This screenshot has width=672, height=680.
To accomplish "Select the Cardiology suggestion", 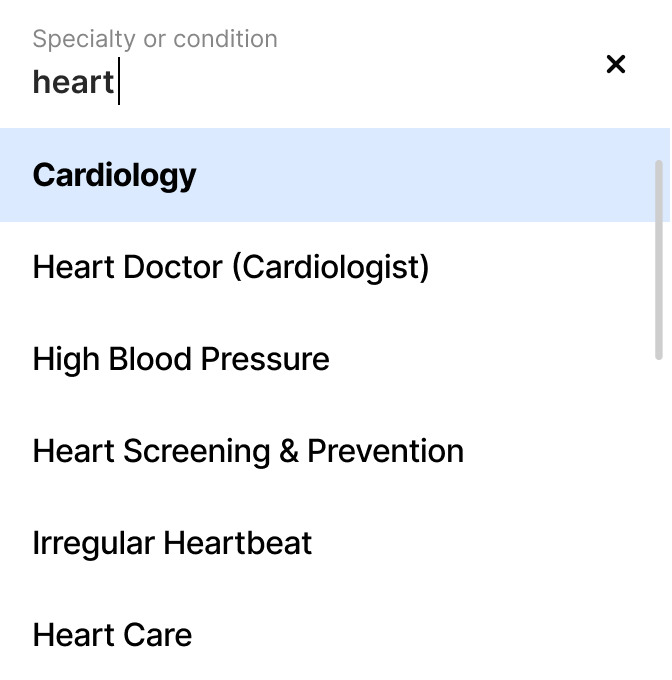I will (115, 175).
